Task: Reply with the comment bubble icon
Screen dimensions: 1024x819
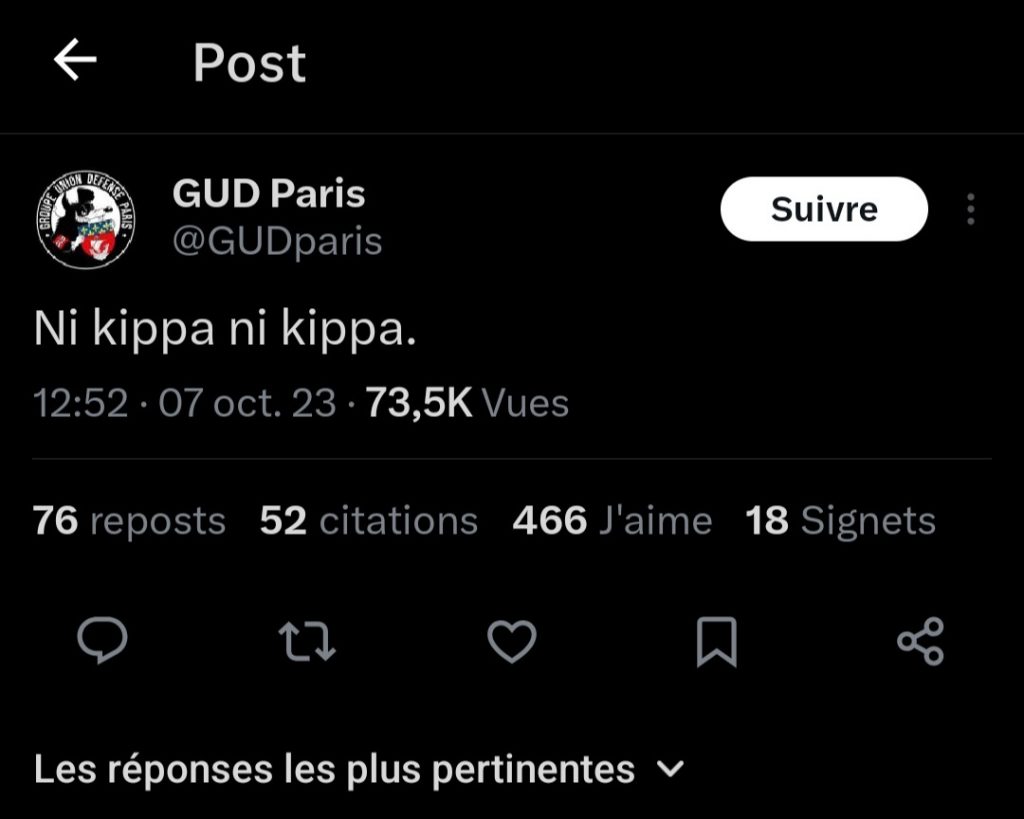Action: (x=102, y=641)
